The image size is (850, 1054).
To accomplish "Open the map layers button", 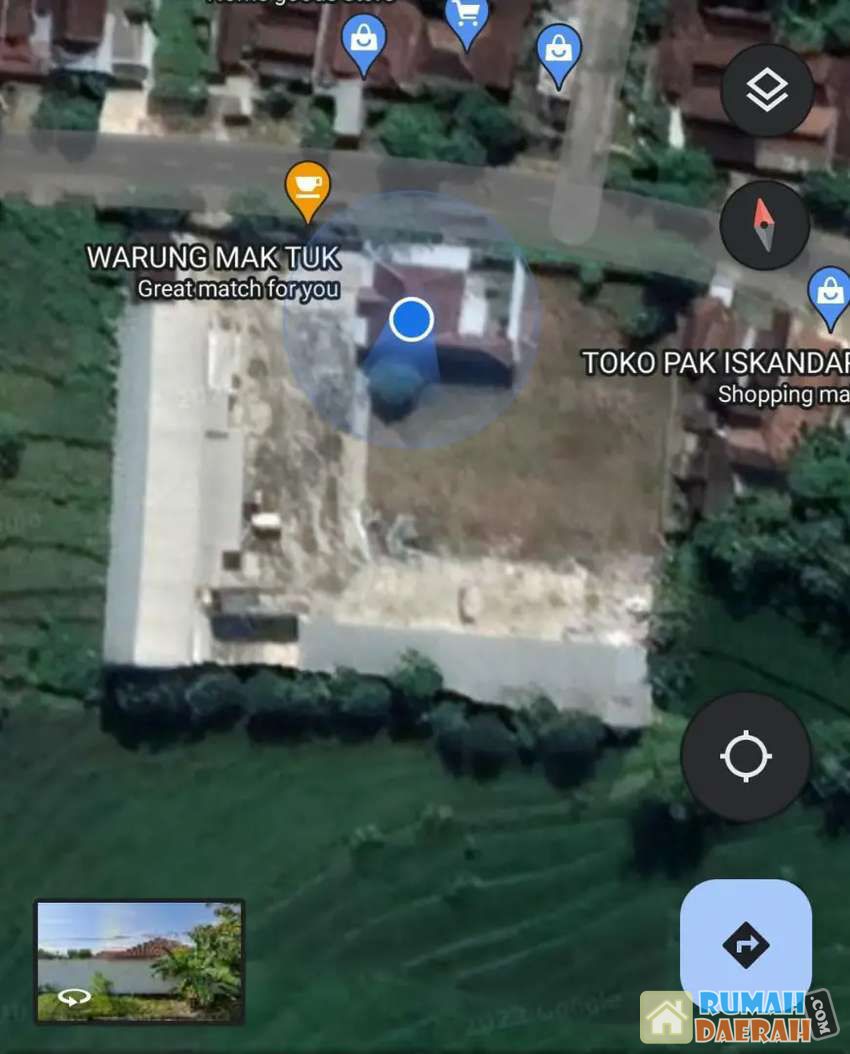I will coord(766,91).
